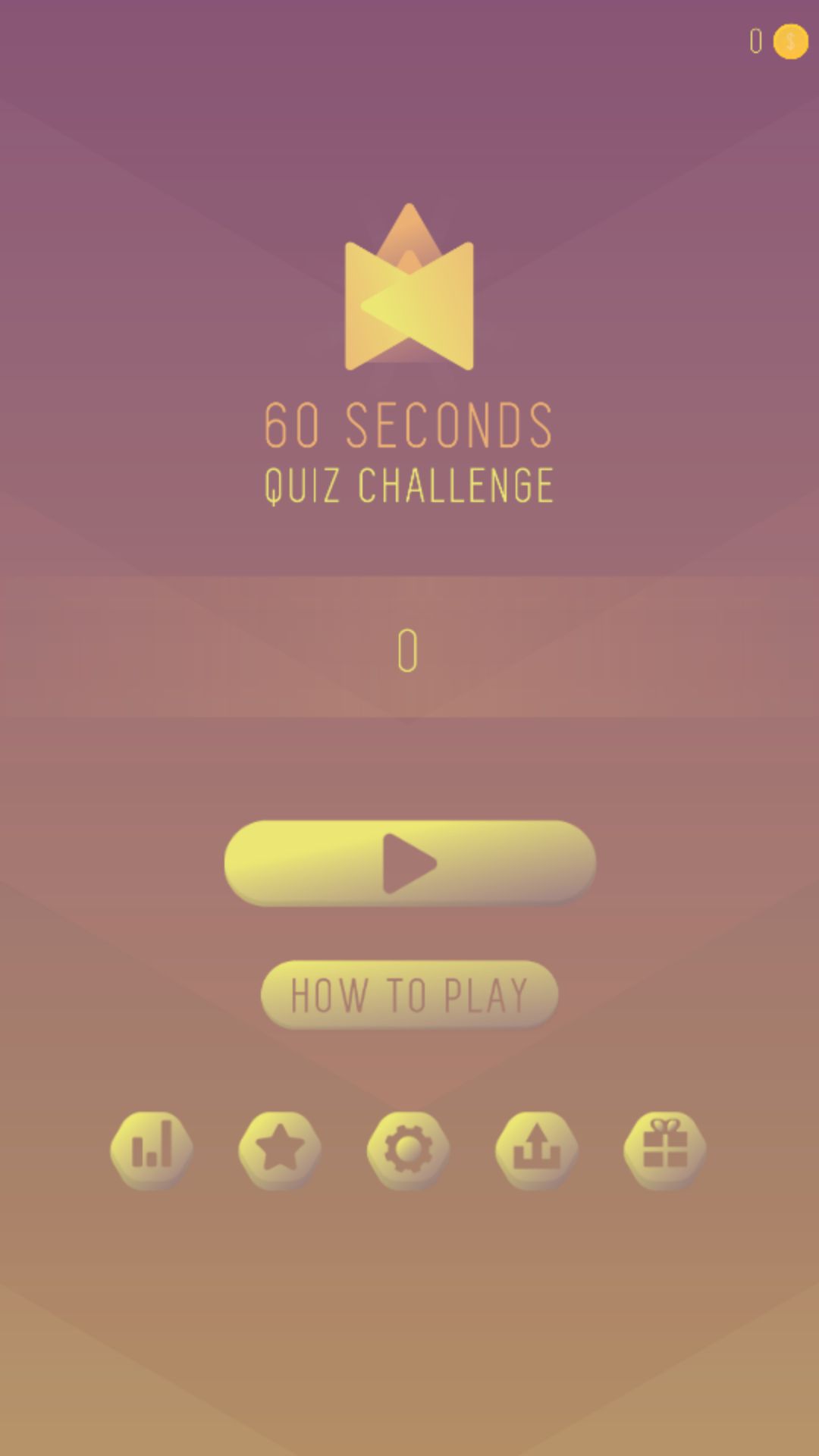Open the leaderboard bar chart icon
Viewport: 819px width, 1456px height.
(152, 1149)
